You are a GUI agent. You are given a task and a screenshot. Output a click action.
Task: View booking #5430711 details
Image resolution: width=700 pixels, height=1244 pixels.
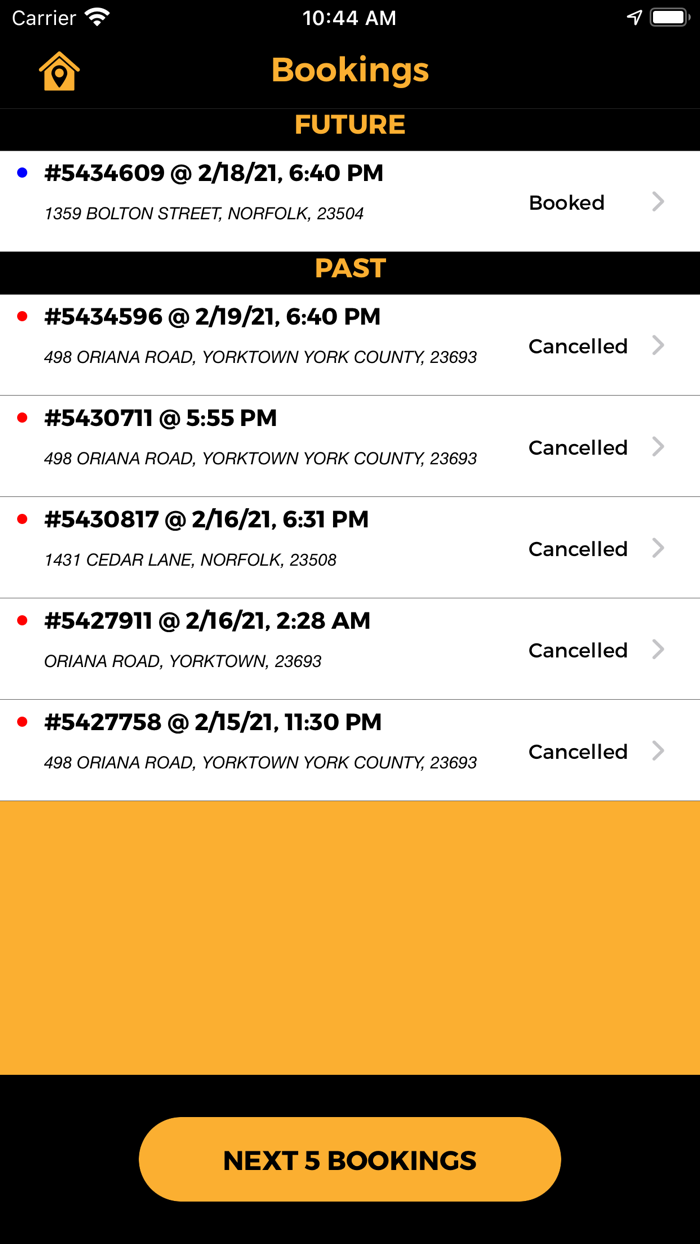pos(350,446)
